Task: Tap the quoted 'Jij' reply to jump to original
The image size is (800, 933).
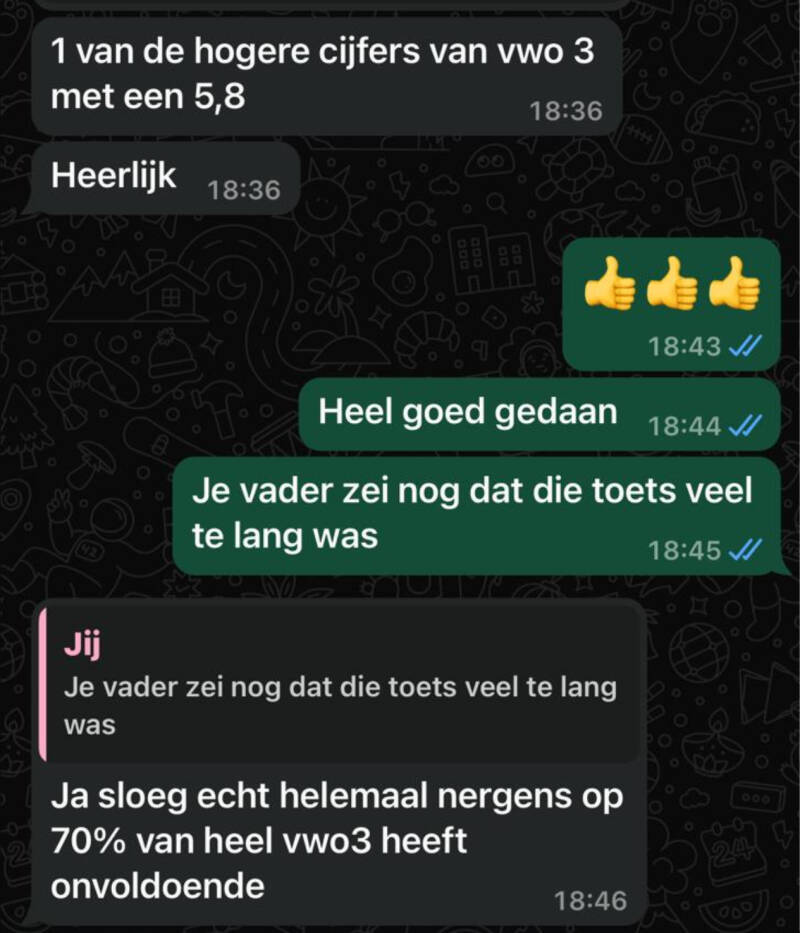Action: pos(340,687)
